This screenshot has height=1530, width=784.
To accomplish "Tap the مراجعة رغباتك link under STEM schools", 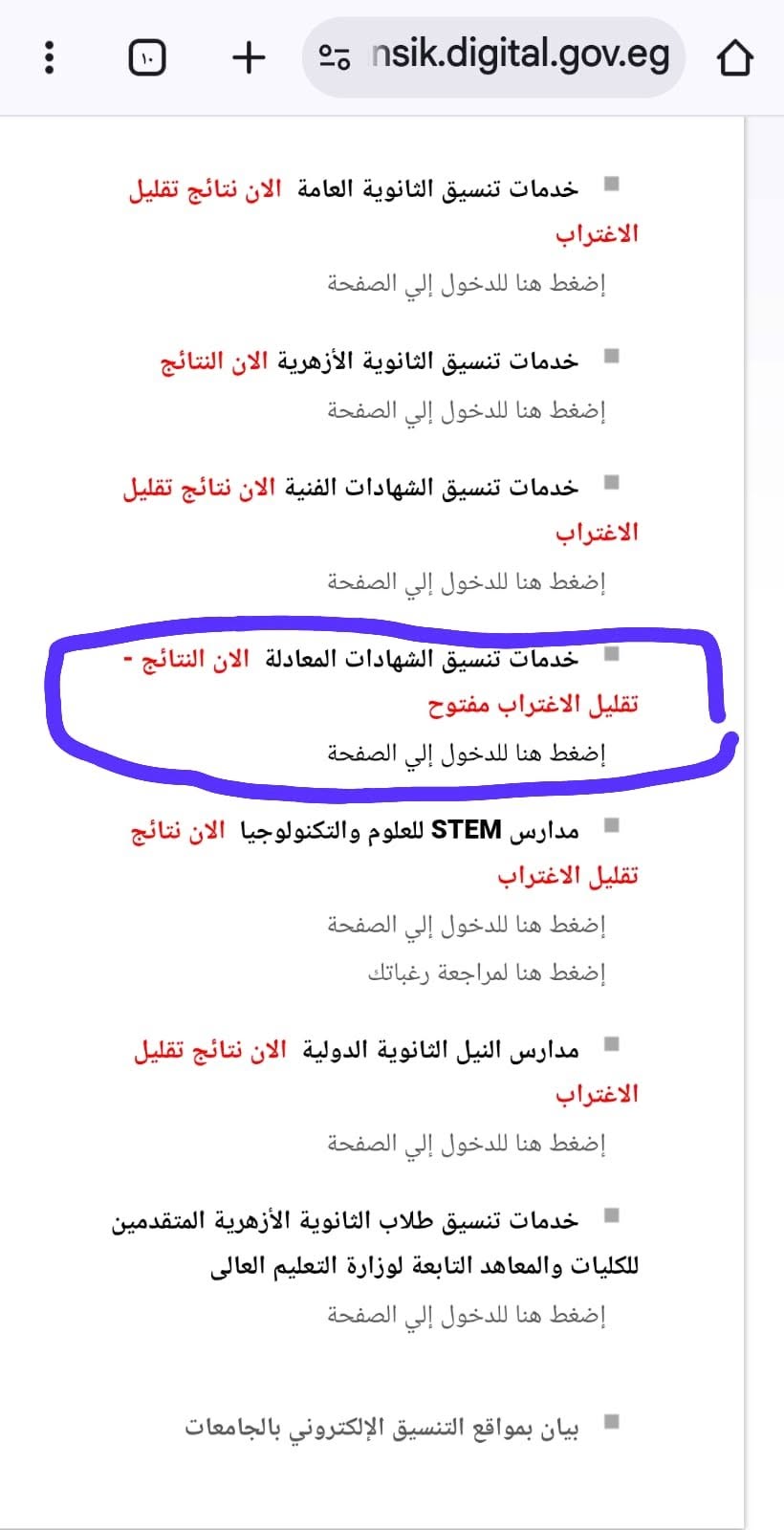I will click(x=487, y=973).
